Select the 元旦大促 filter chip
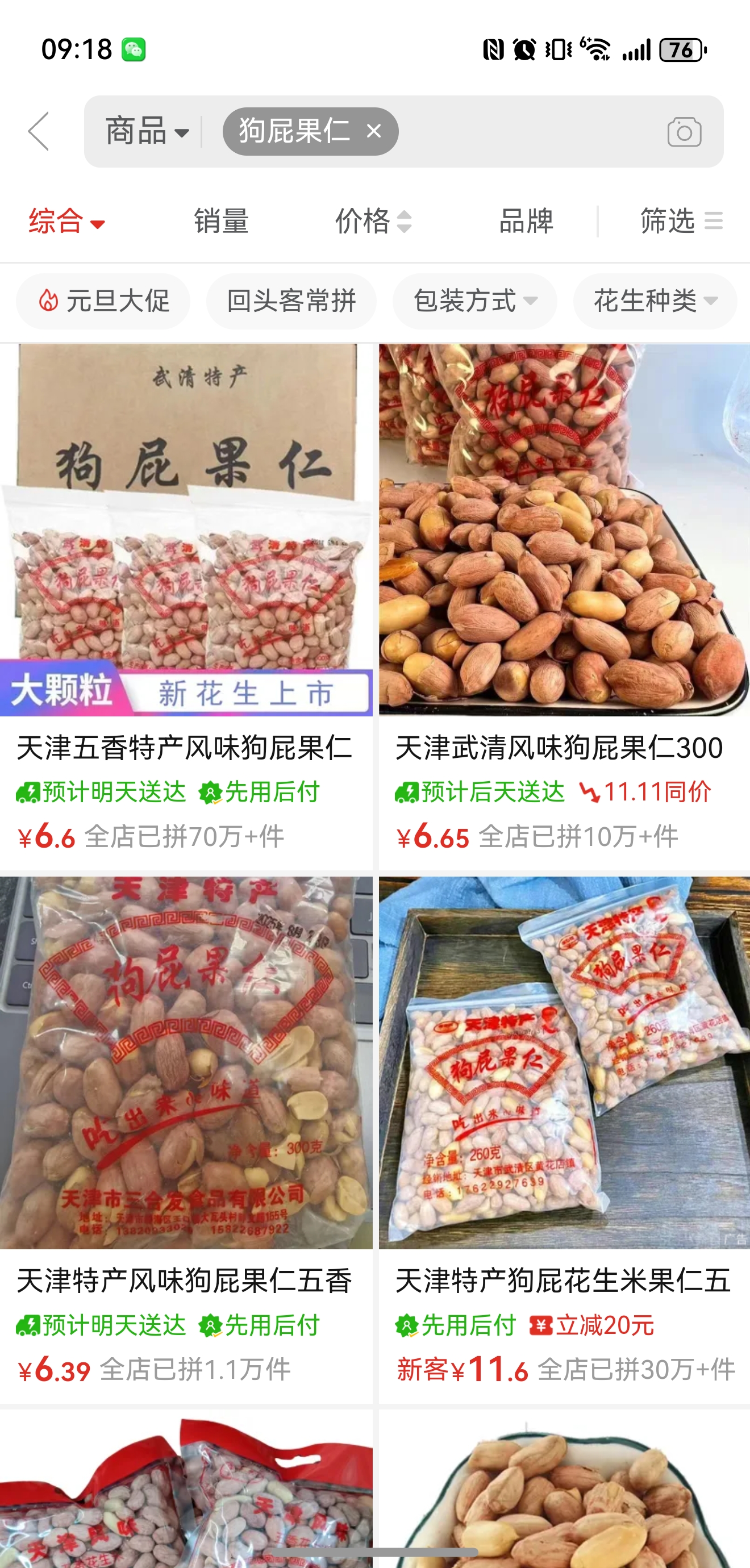This screenshot has width=750, height=1568. (x=103, y=301)
